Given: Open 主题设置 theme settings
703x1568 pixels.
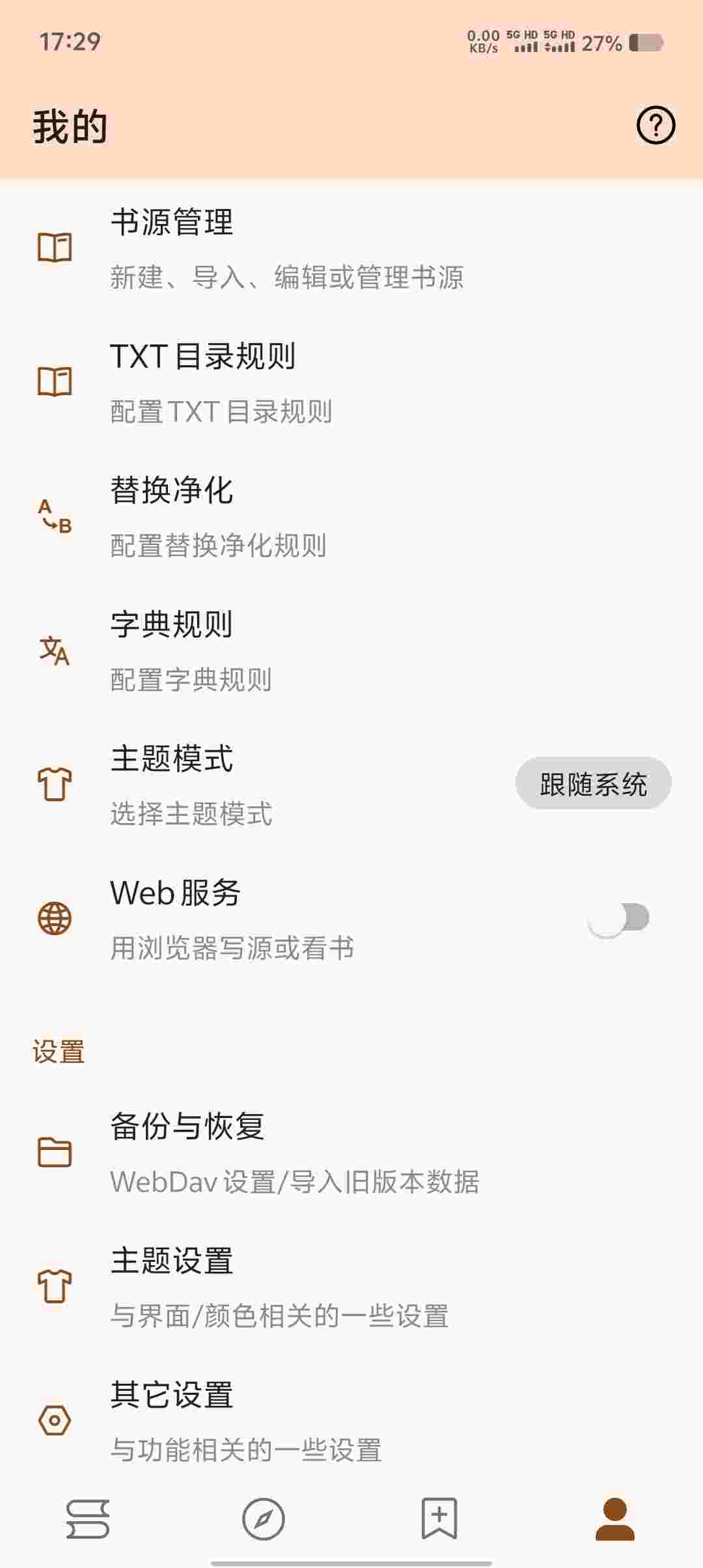Looking at the screenshot, I should 279,1287.
